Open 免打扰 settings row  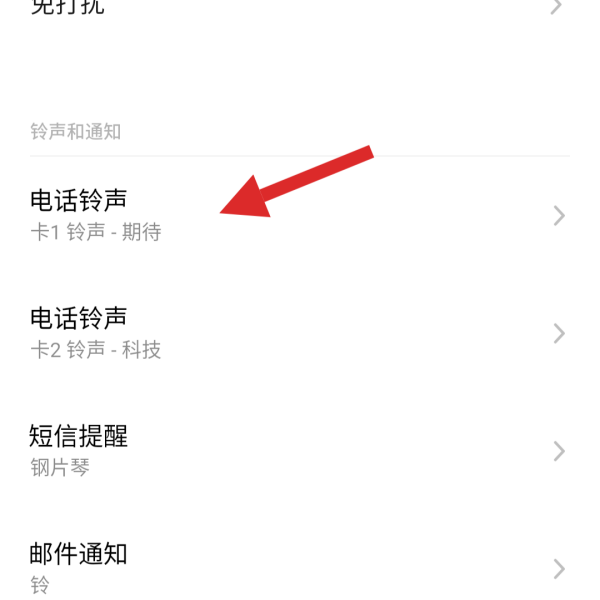point(300,8)
